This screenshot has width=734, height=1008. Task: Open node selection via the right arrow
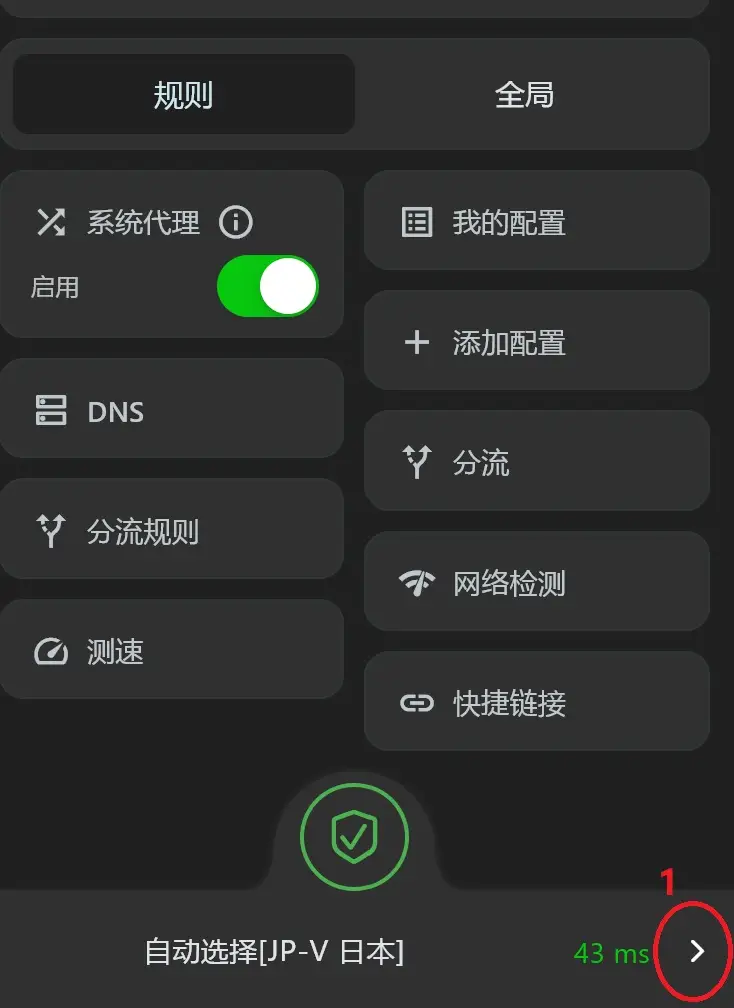[695, 952]
